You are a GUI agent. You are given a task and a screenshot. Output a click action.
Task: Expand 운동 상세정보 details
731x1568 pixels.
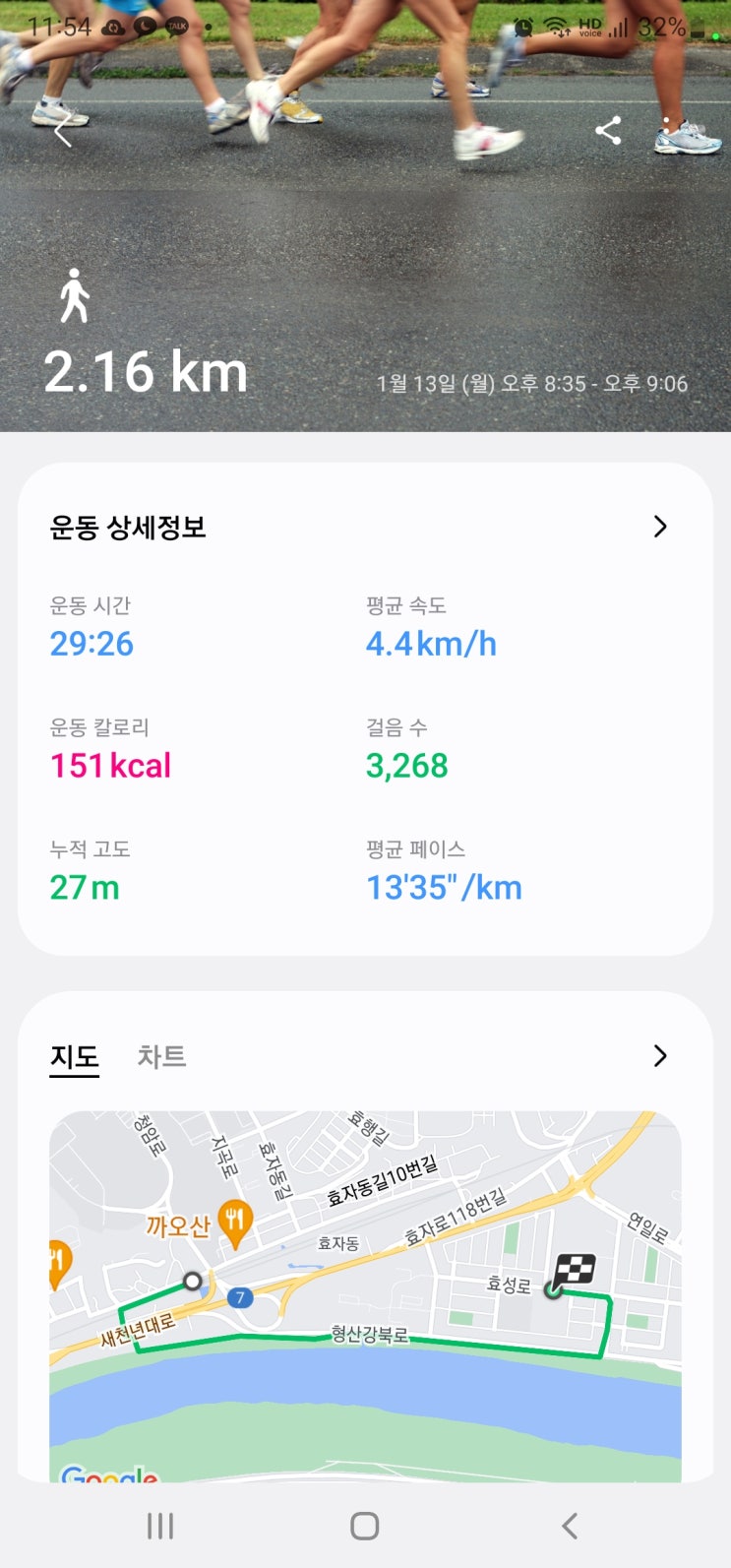tap(660, 527)
